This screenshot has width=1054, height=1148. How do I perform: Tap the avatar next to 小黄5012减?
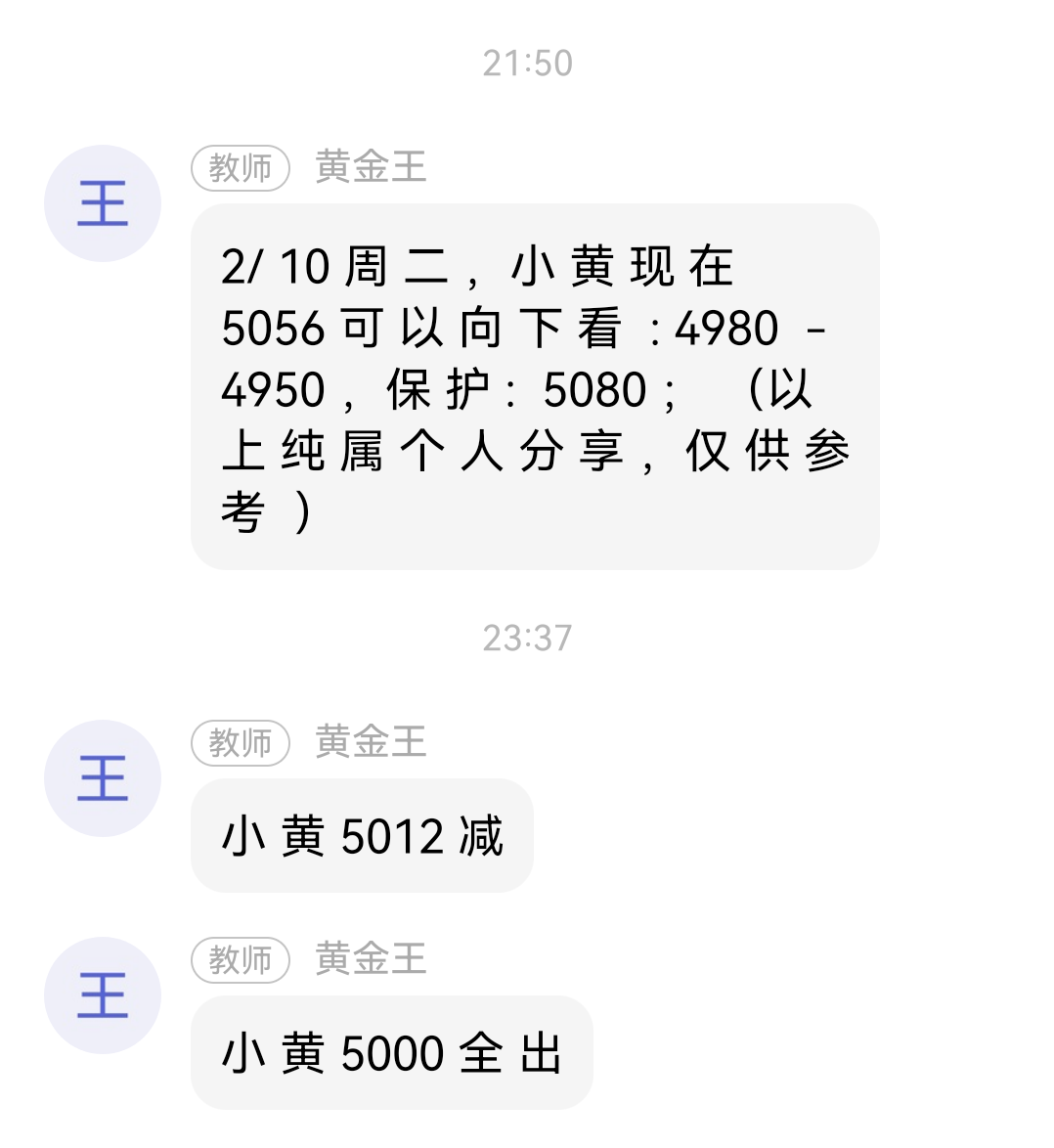click(x=103, y=778)
